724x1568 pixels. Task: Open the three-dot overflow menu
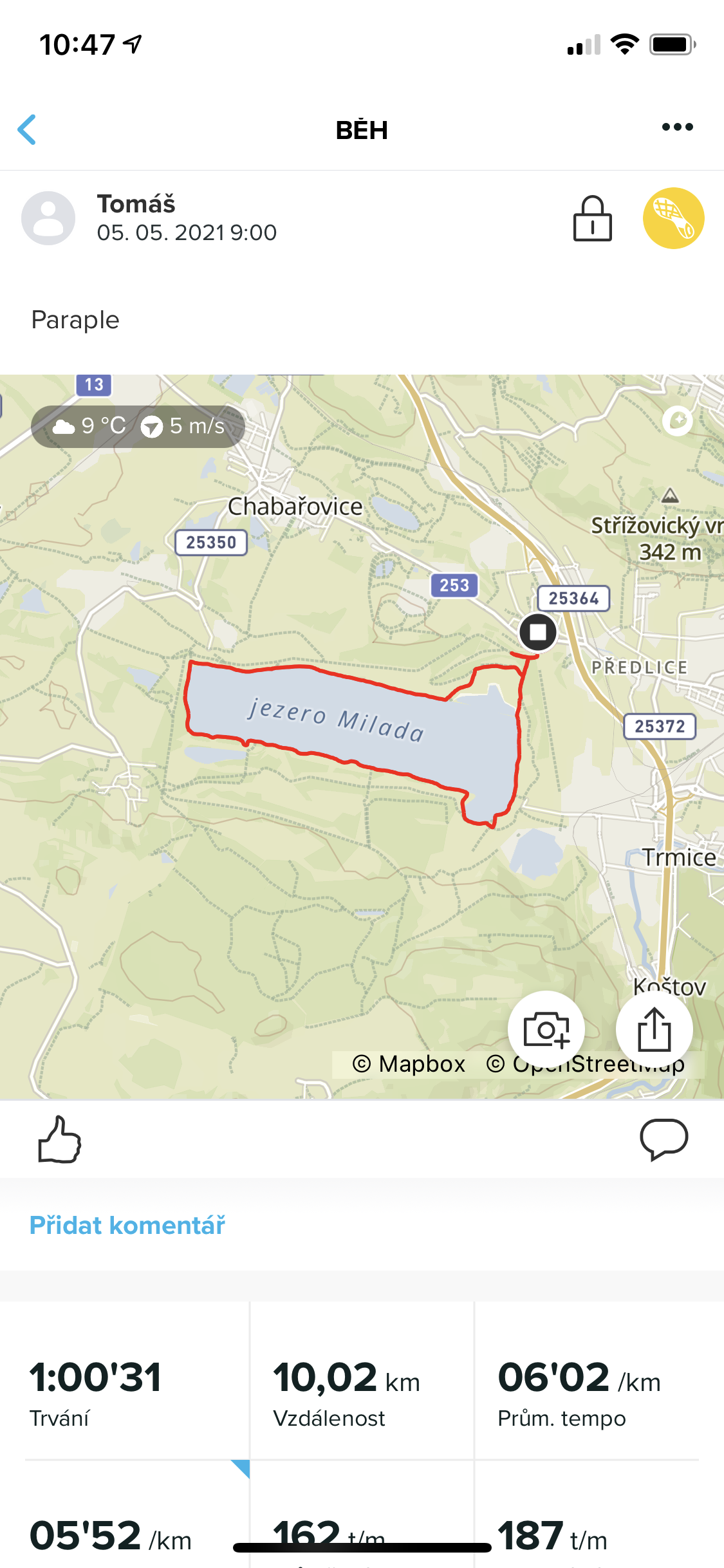677,127
